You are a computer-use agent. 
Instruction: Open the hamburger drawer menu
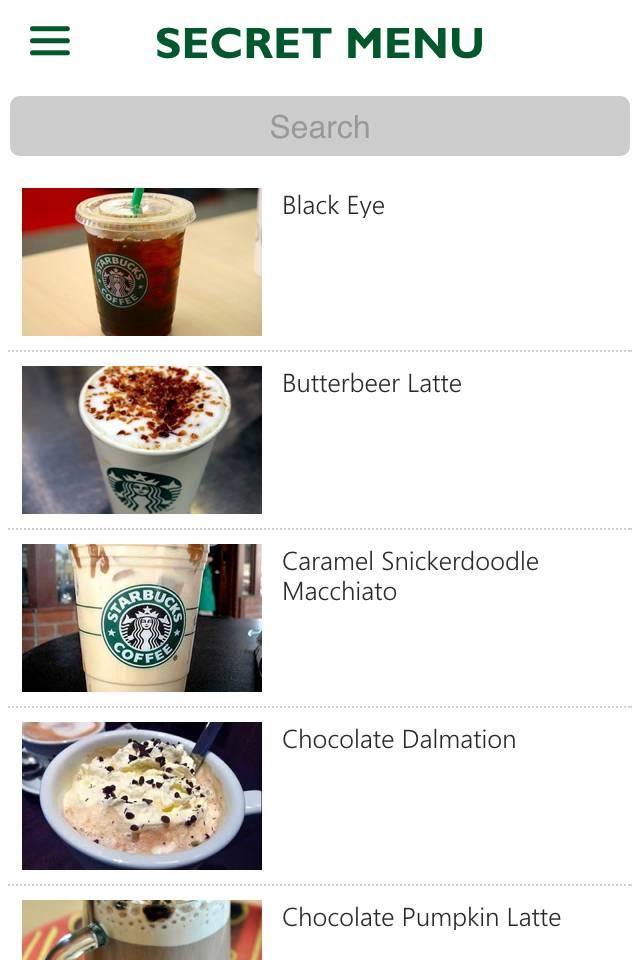tap(50, 41)
